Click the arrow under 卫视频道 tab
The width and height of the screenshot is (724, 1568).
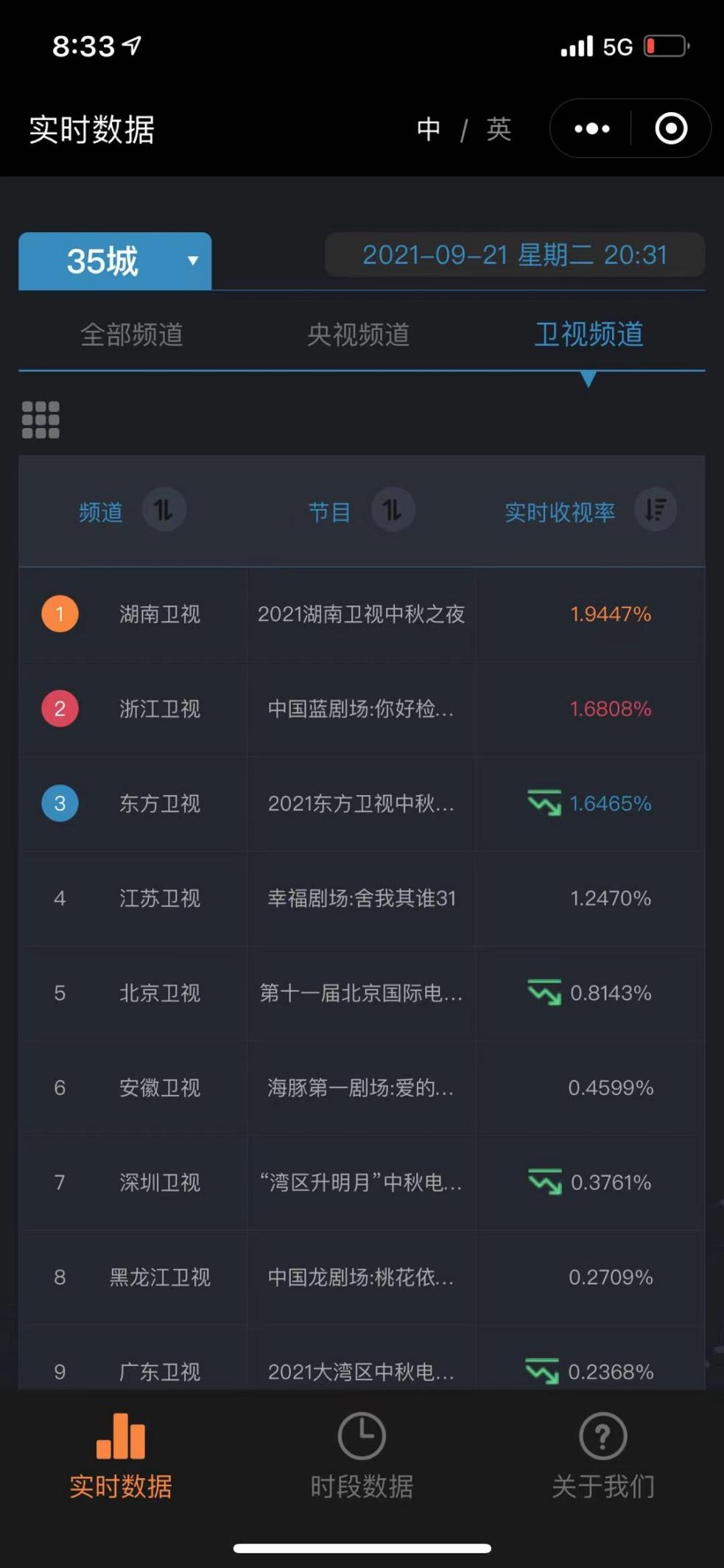(x=588, y=381)
